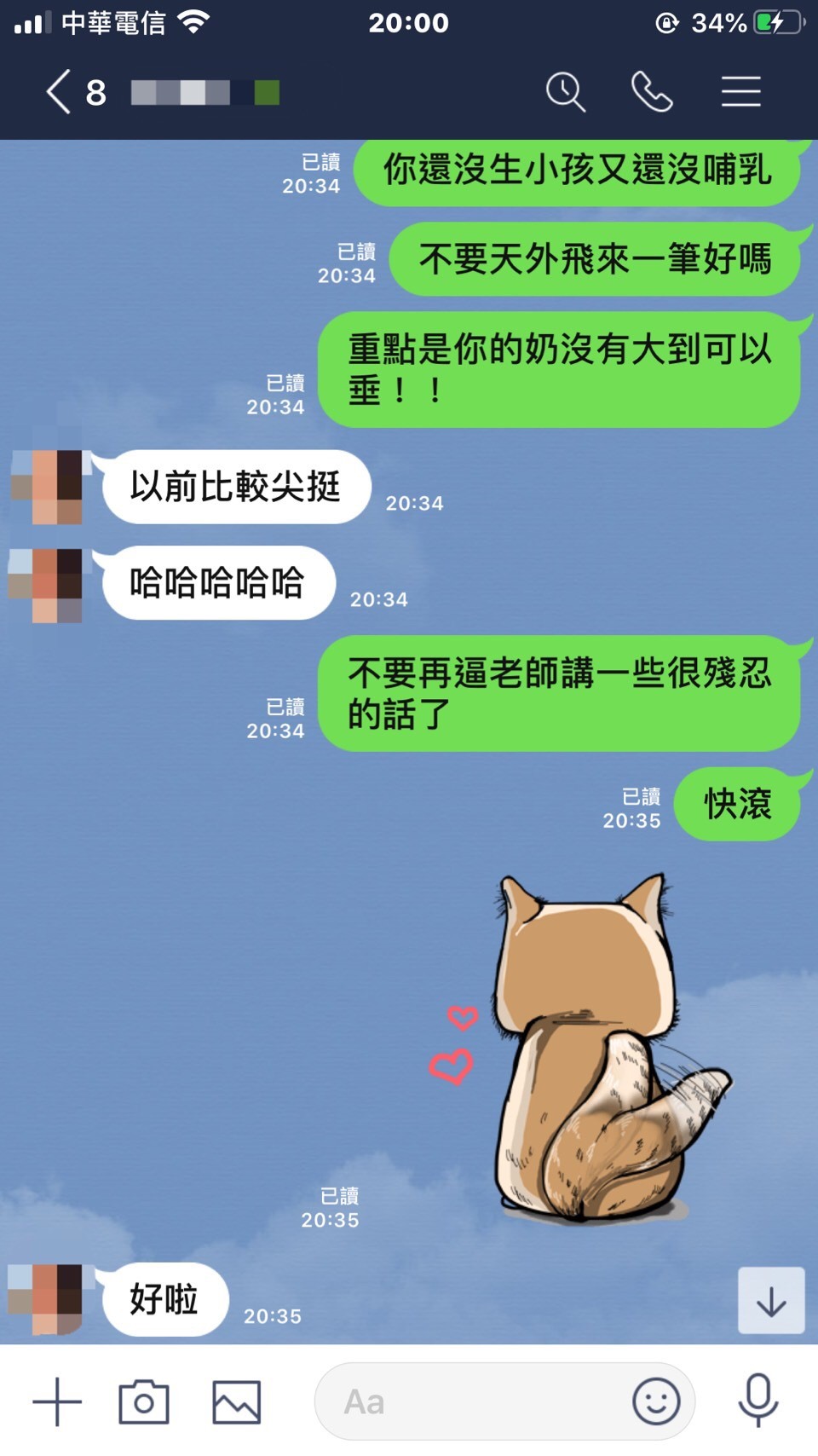Start a voice call

point(652,92)
